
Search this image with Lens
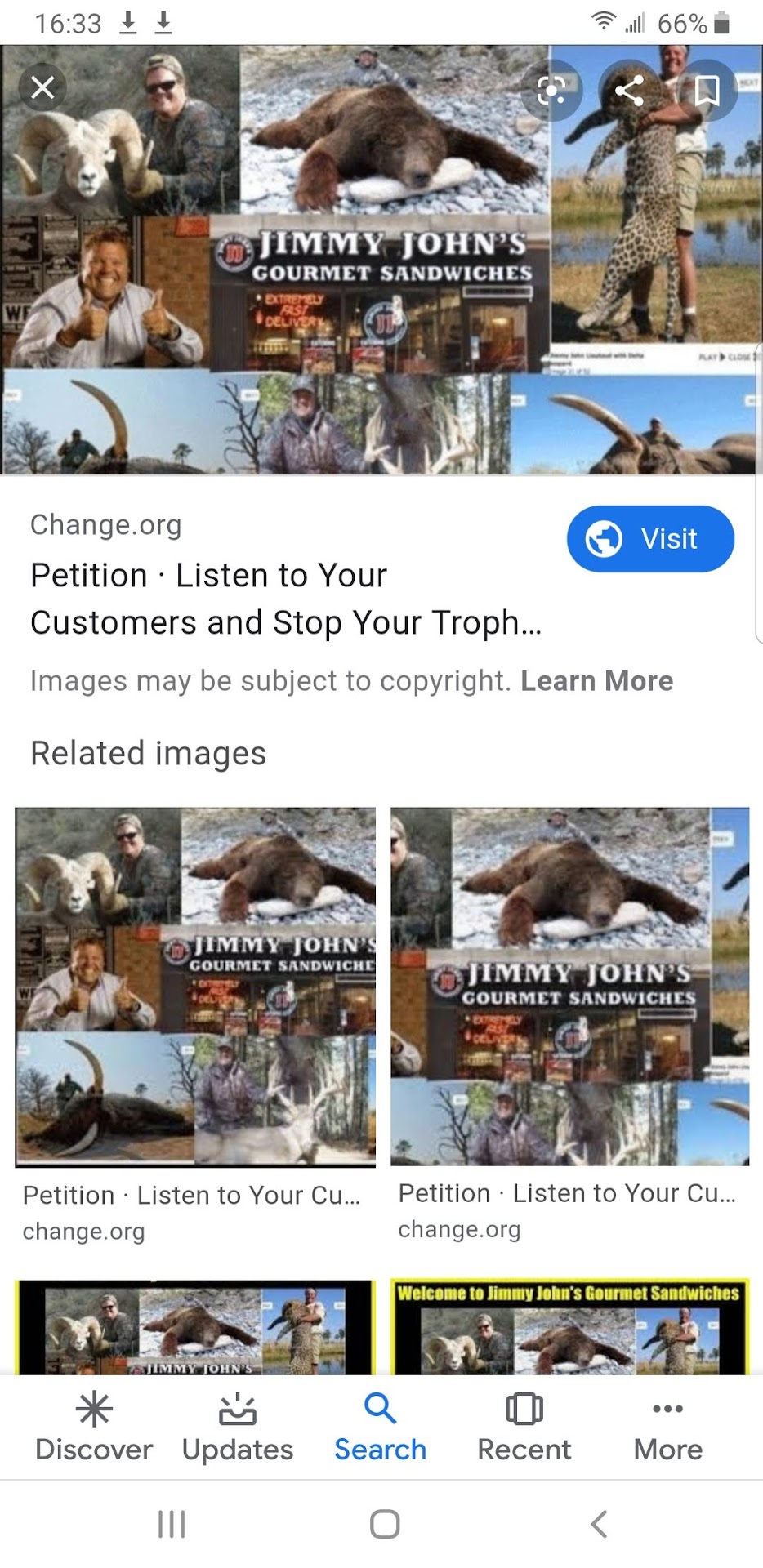tap(551, 90)
